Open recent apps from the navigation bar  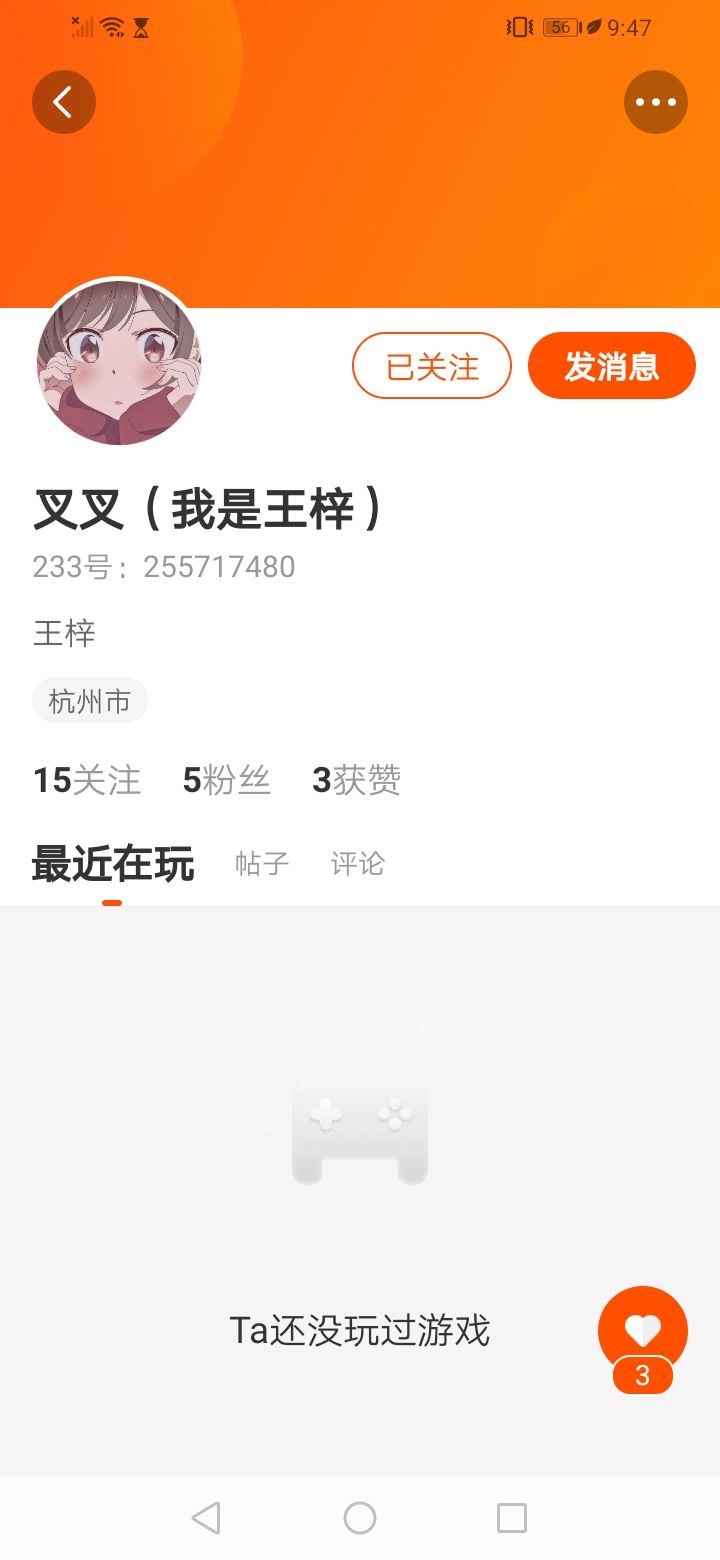click(x=512, y=1518)
